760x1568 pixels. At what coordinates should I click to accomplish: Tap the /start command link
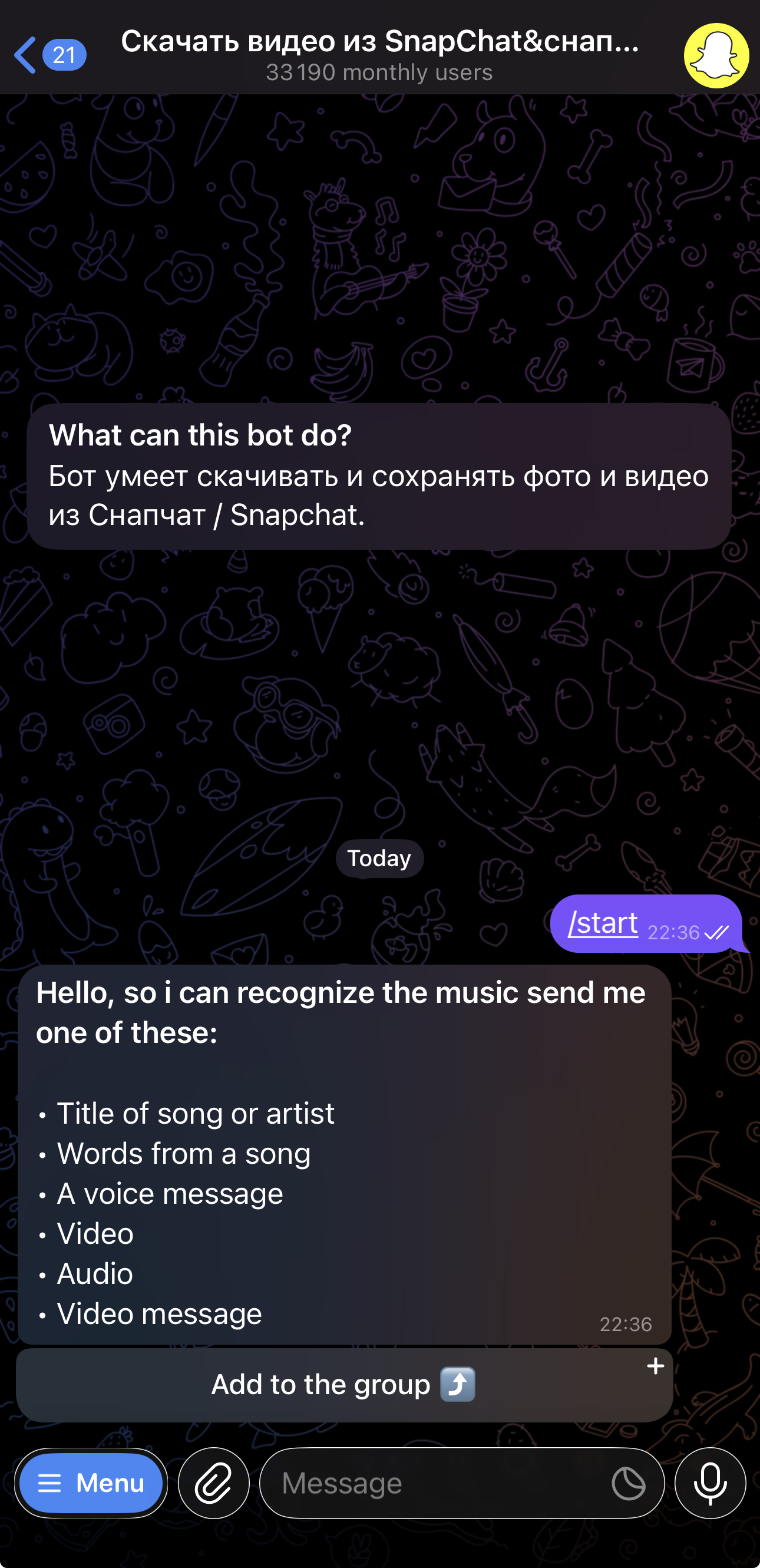[x=601, y=923]
